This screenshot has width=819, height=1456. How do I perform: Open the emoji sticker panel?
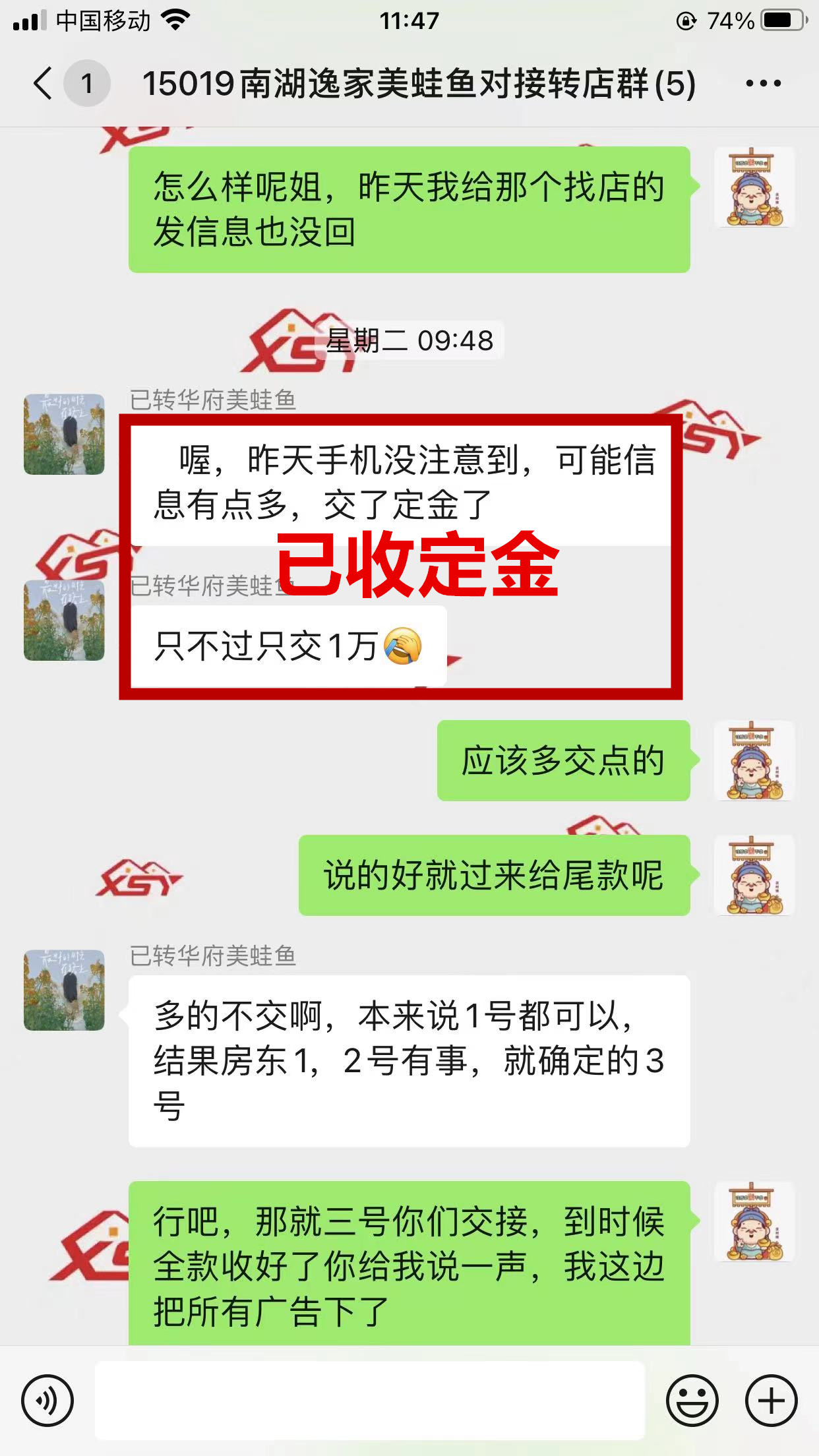point(692,1400)
